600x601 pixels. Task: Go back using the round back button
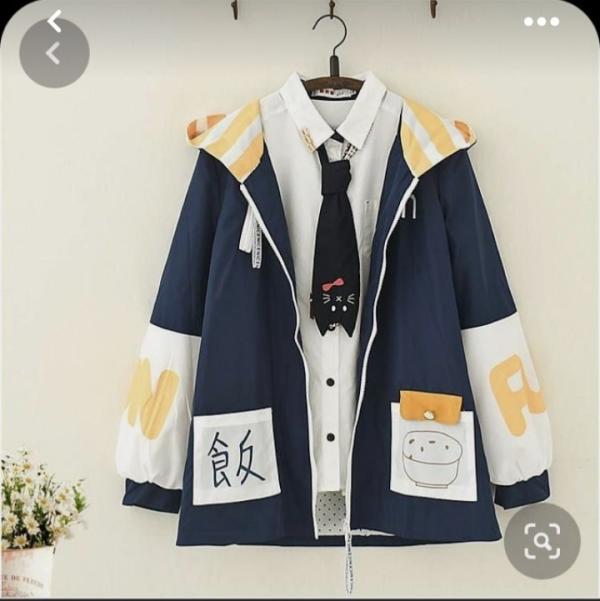point(54,54)
